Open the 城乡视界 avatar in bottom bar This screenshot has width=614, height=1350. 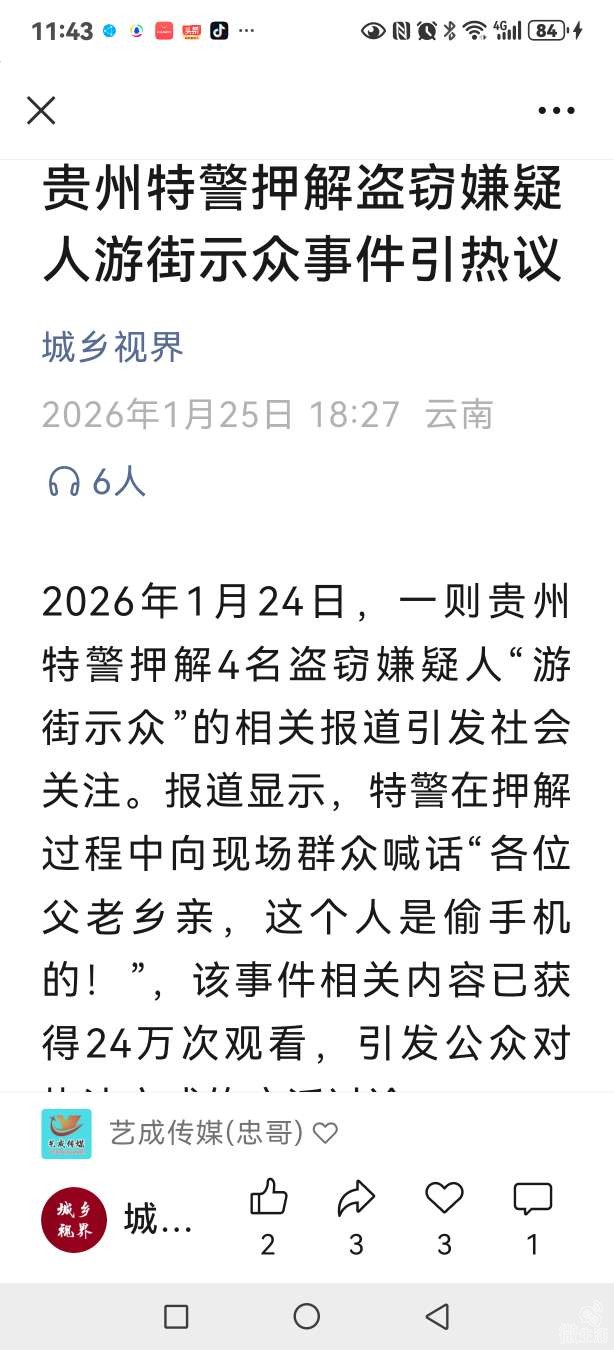tap(73, 1220)
